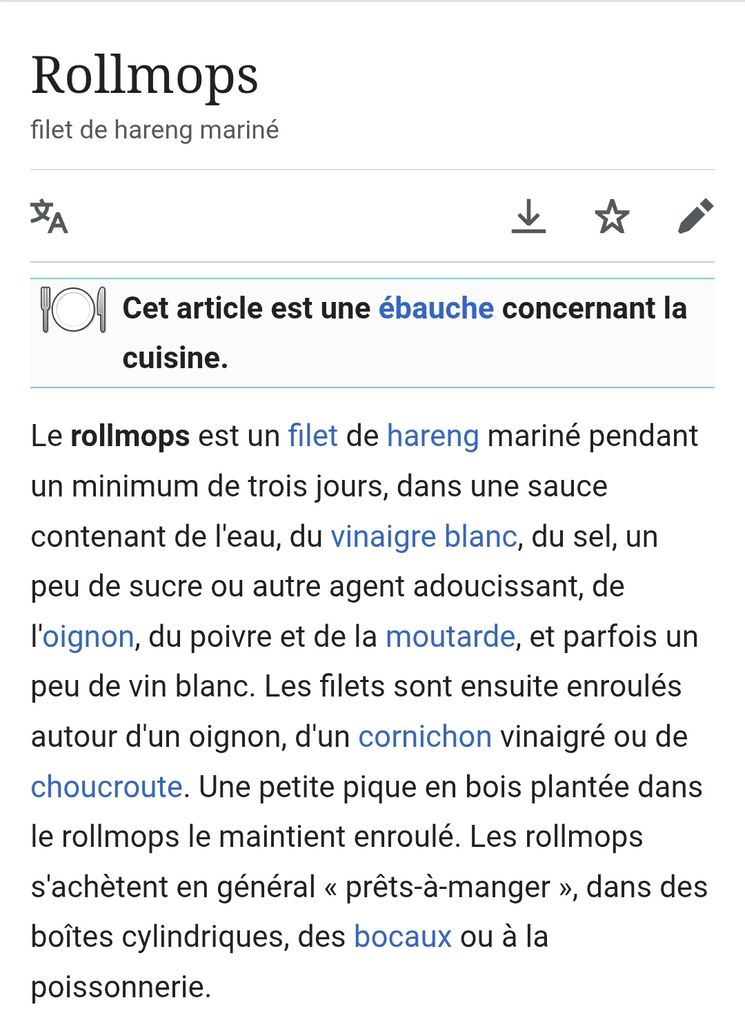Image resolution: width=745 pixels, height=1024 pixels.
Task: Open the 'hareng' link
Action: coord(433,437)
